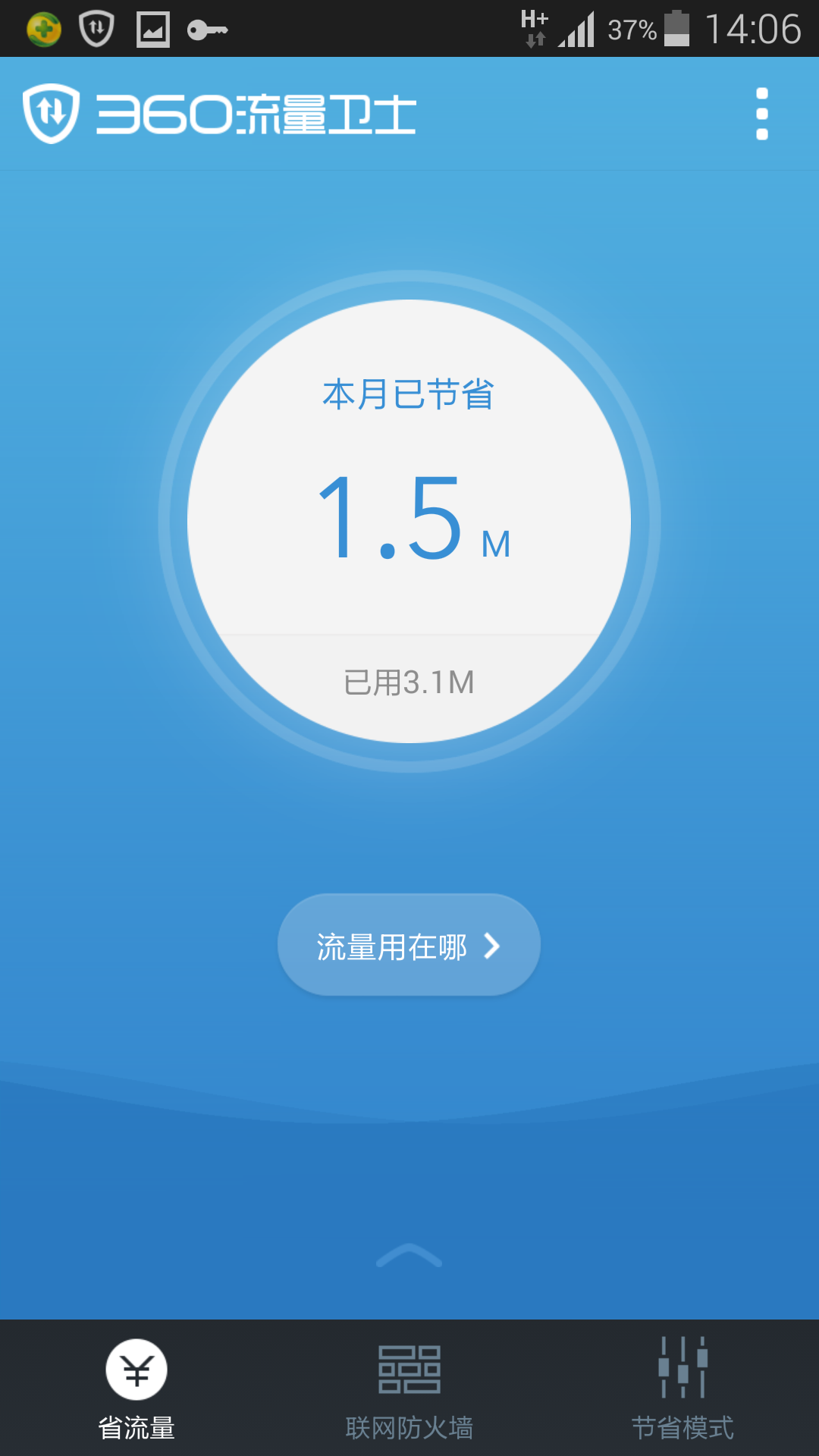Image resolution: width=819 pixels, height=1456 pixels.
Task: Open the overflow menu with three dots
Action: 761,115
